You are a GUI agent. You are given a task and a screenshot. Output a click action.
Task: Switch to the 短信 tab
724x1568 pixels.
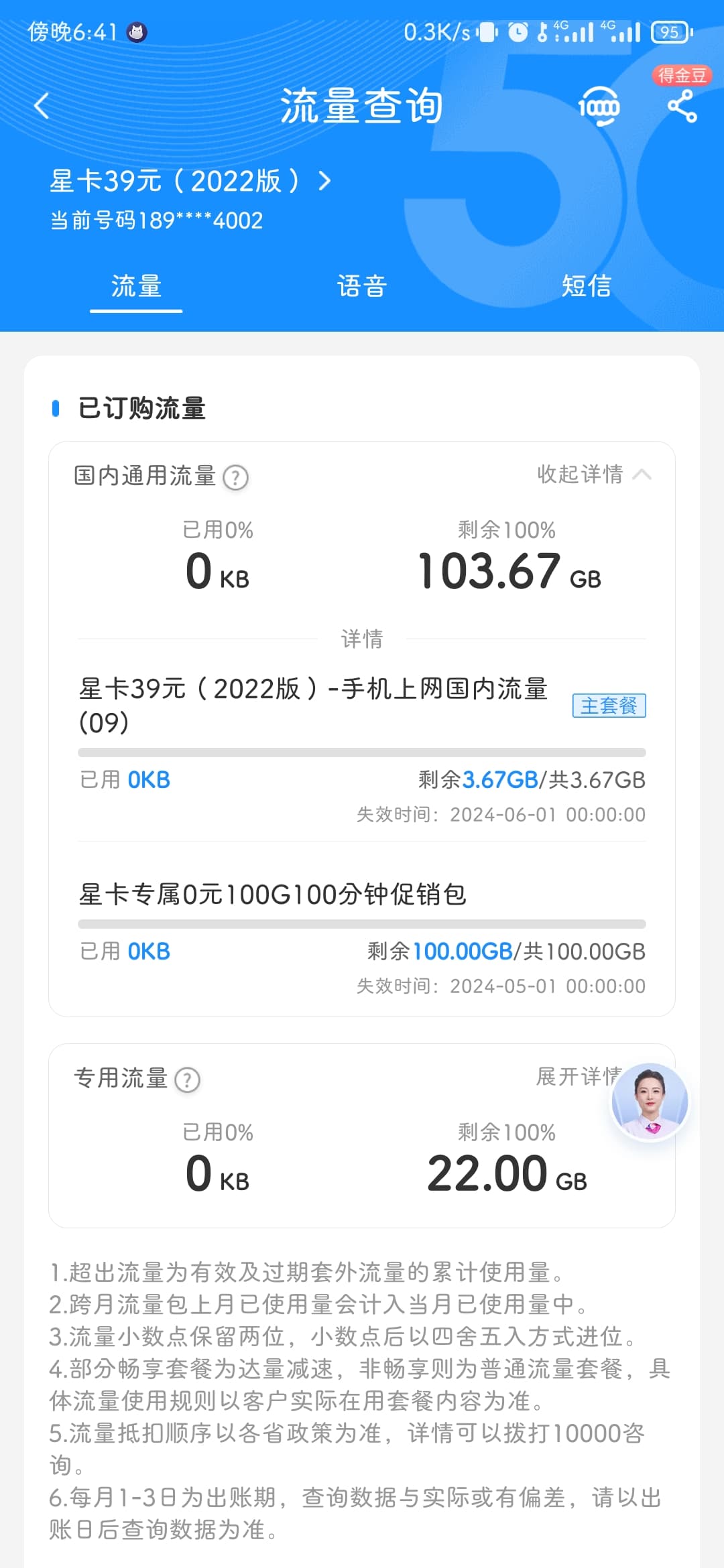click(x=587, y=287)
